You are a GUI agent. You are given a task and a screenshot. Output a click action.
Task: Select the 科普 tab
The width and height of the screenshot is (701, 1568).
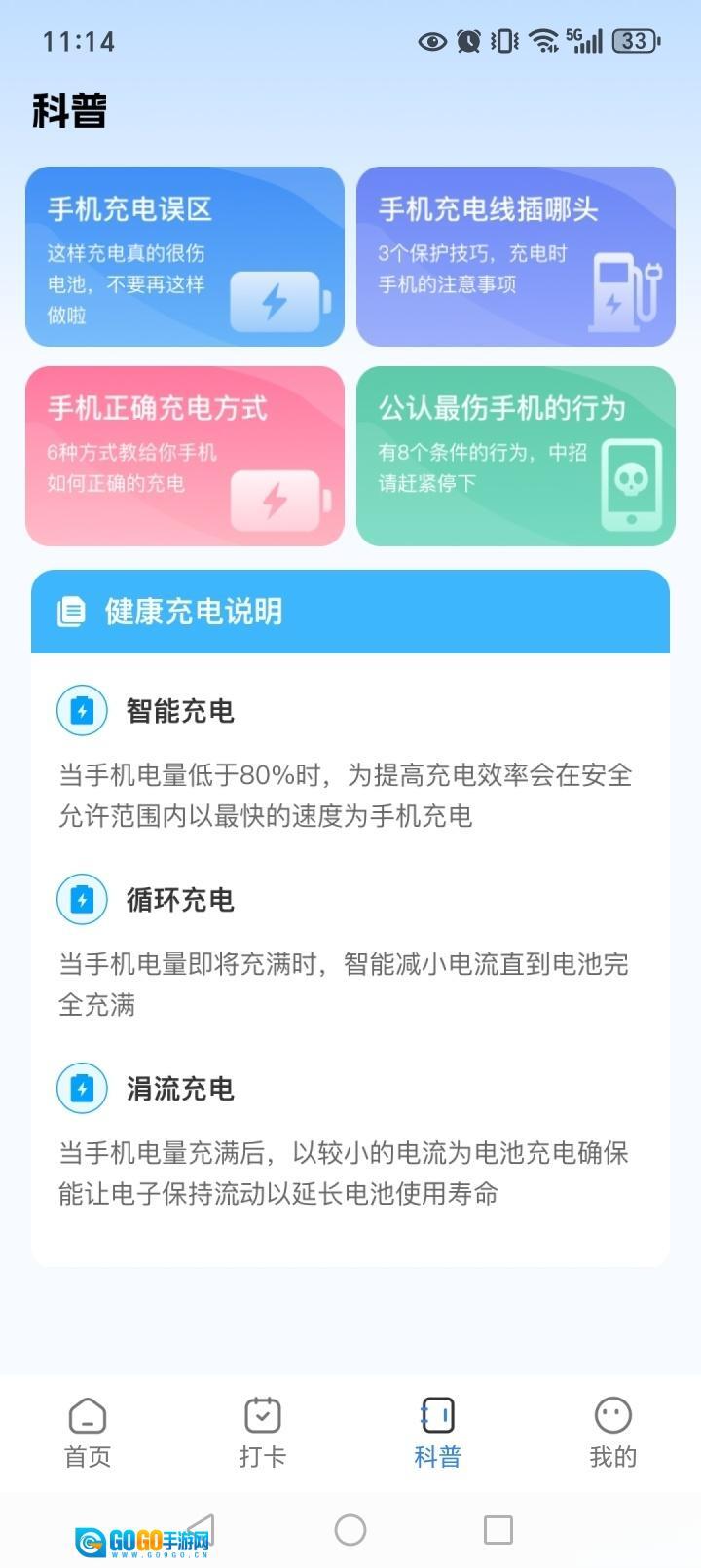tap(437, 1433)
